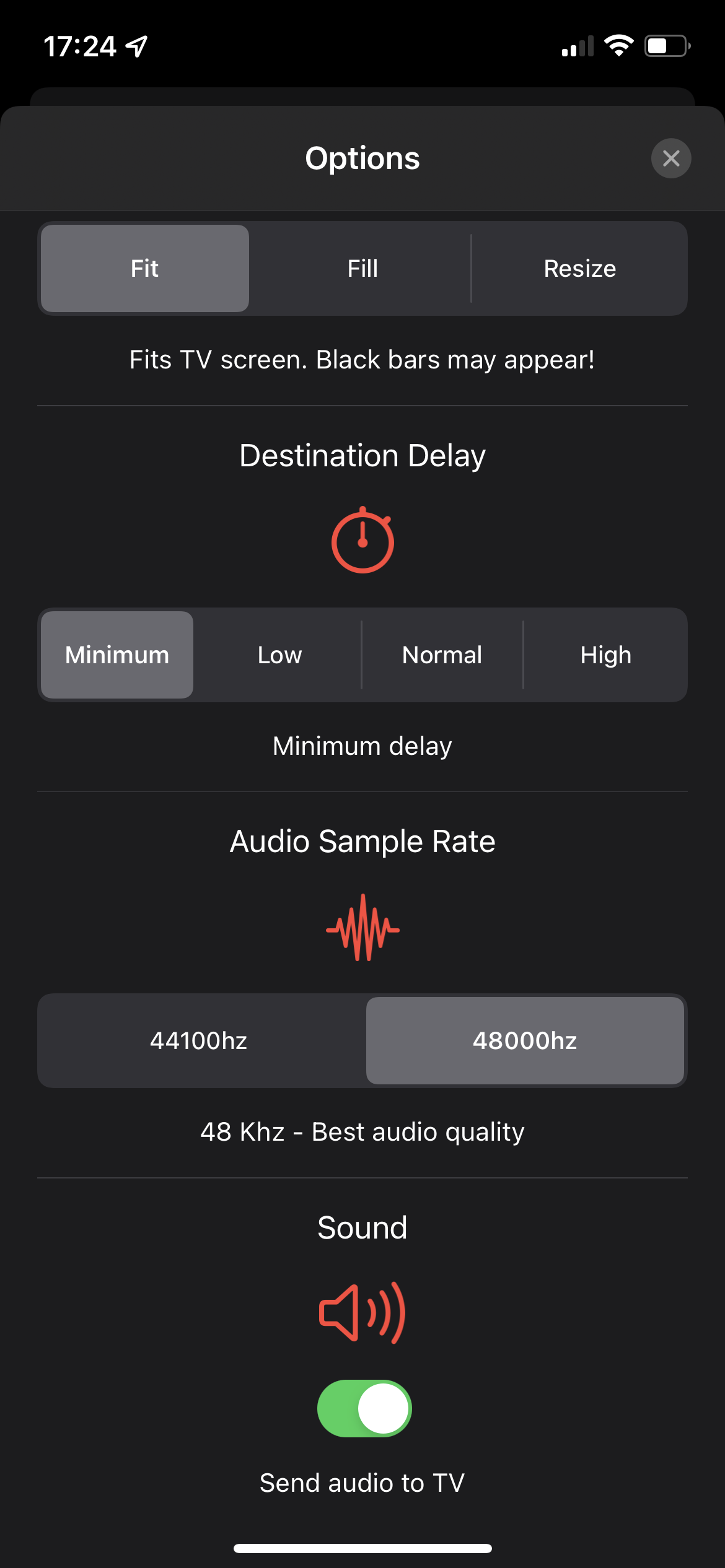Select Minimum destination delay
This screenshot has width=725, height=1568.
click(x=117, y=655)
